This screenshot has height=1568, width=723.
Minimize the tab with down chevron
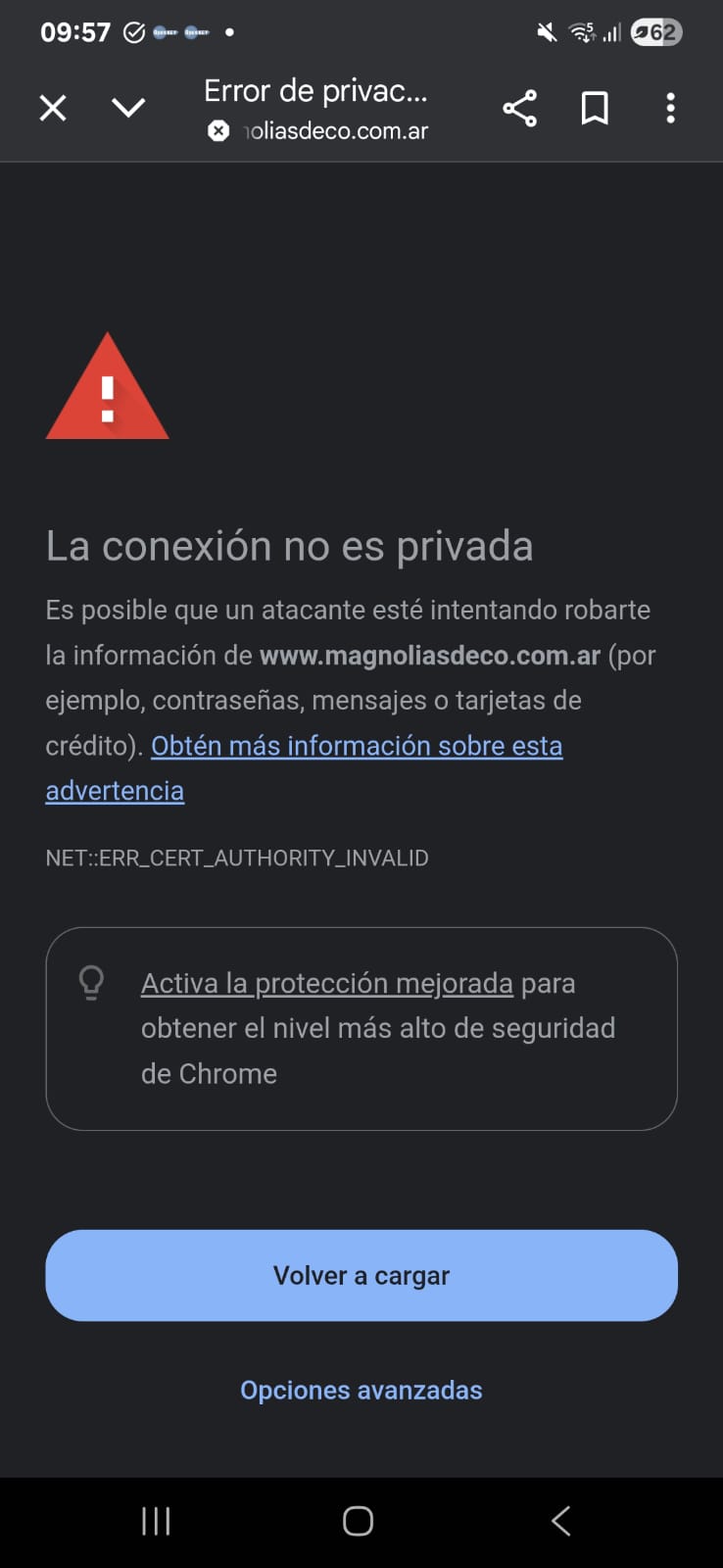point(128,108)
